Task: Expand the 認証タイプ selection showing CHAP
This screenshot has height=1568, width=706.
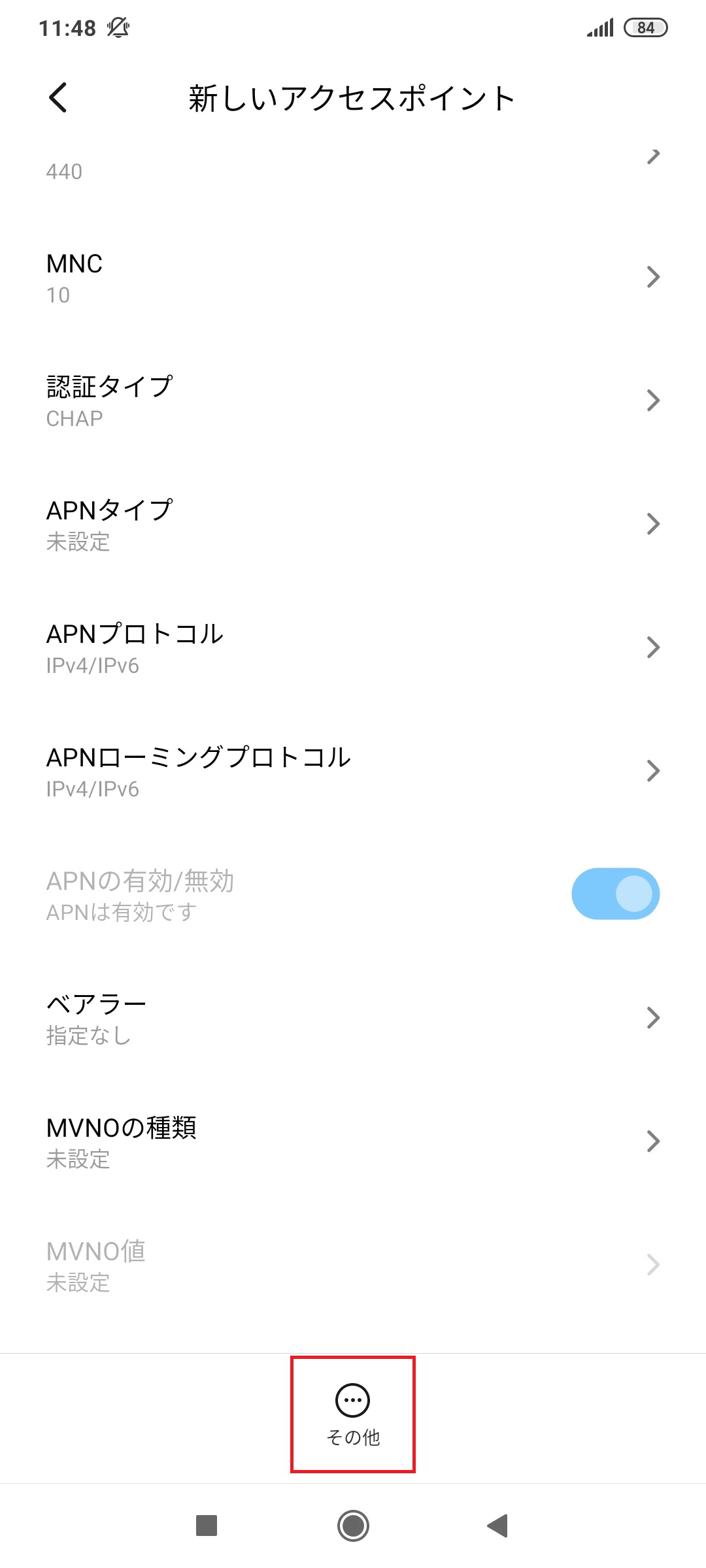Action: click(353, 400)
